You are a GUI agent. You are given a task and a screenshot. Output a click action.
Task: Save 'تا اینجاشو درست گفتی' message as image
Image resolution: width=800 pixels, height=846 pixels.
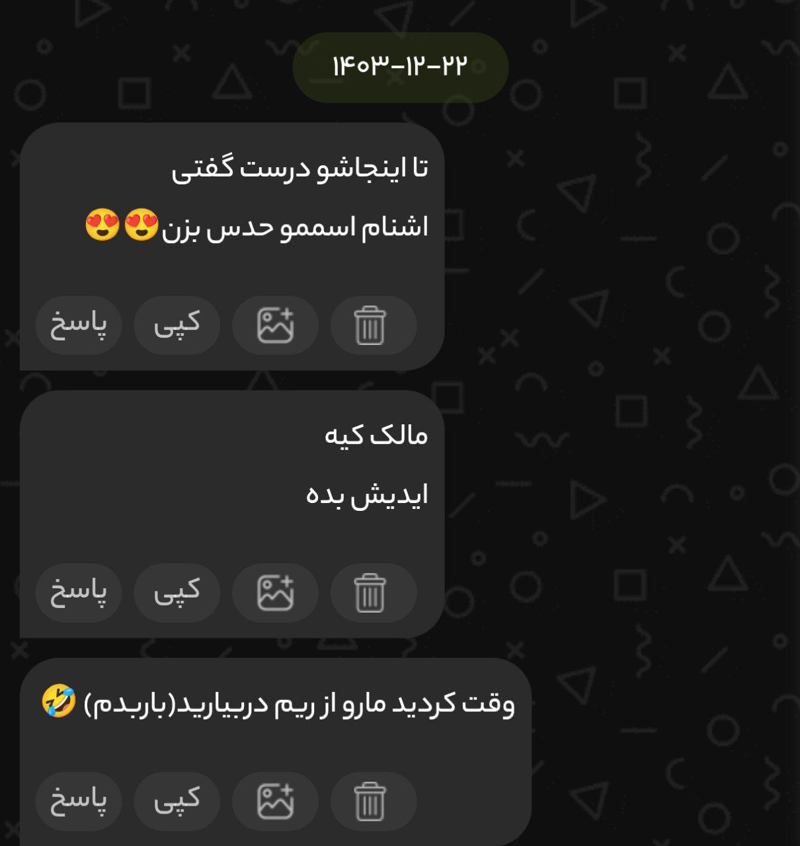tap(275, 325)
